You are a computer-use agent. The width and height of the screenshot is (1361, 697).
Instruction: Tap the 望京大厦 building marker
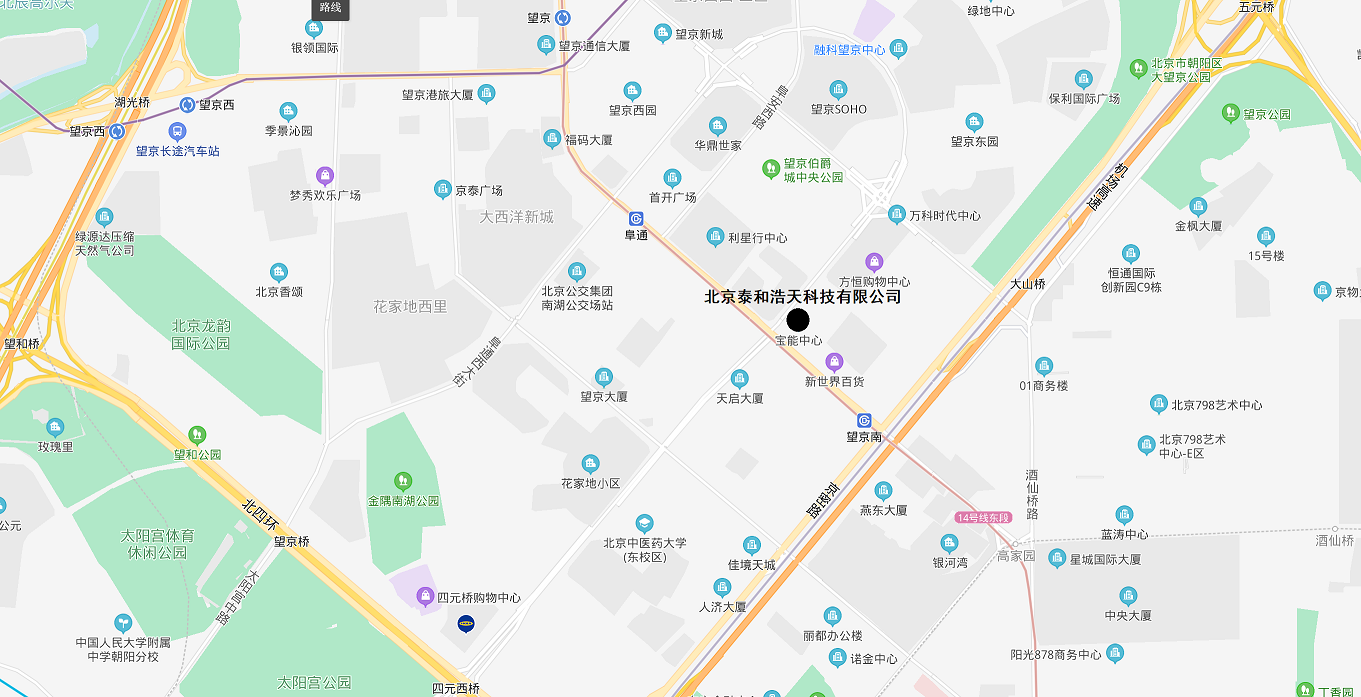point(603,377)
